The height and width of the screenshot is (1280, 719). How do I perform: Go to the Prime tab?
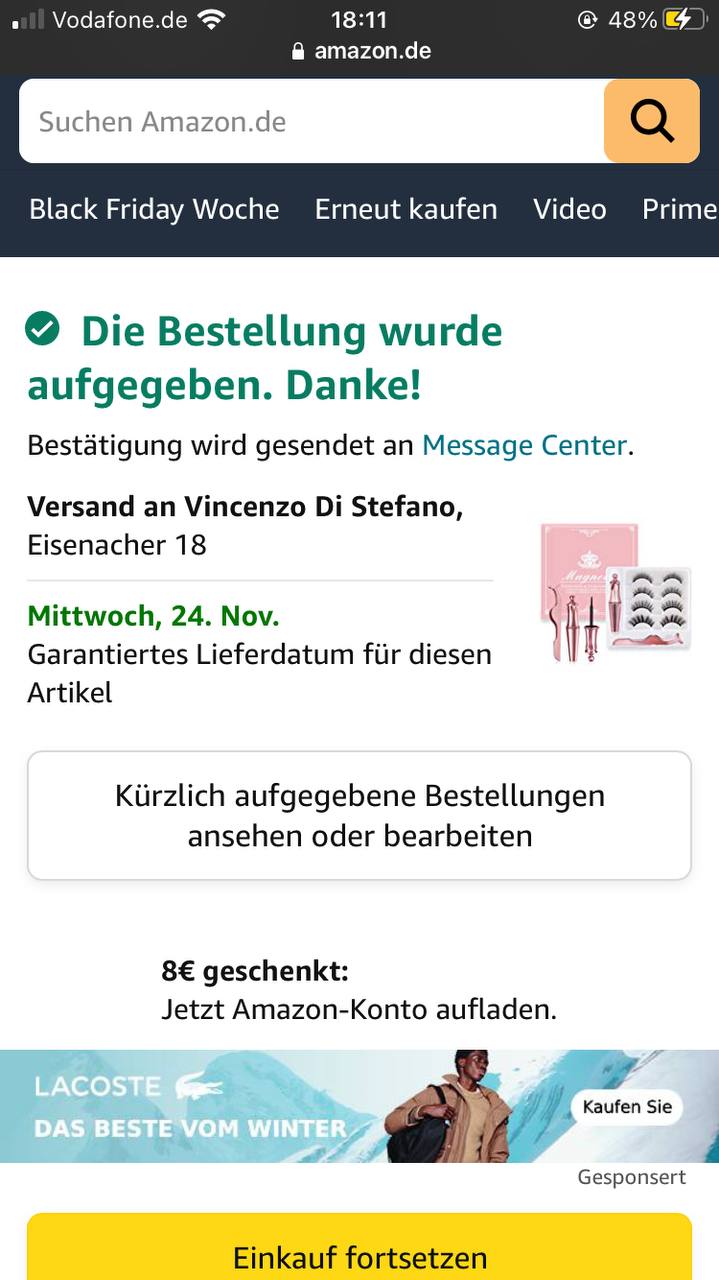tap(679, 209)
